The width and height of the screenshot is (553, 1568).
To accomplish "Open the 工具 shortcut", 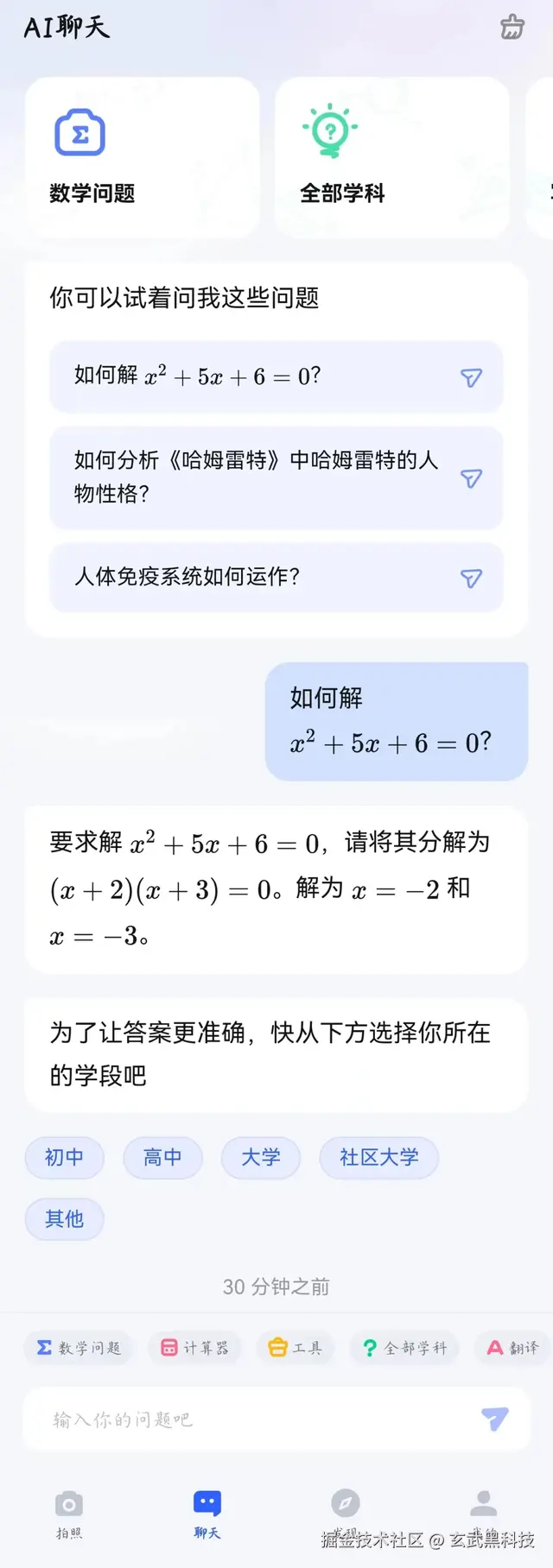I will pyautogui.click(x=296, y=1348).
